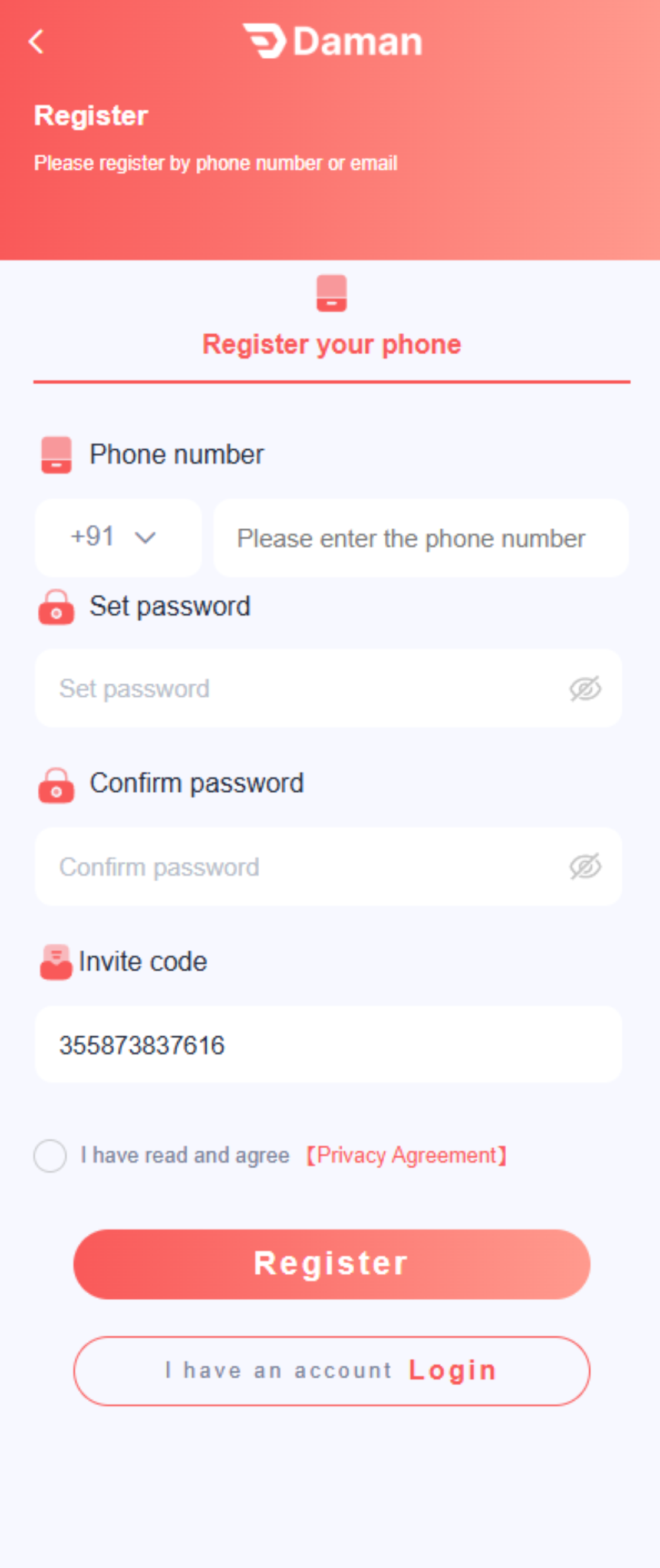
Task: Check the I have read and agree box
Action: pyautogui.click(x=50, y=1155)
